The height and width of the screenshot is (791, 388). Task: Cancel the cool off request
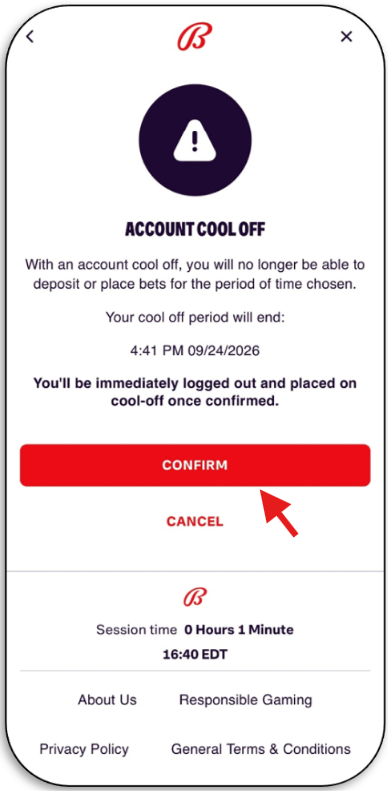coord(195,521)
